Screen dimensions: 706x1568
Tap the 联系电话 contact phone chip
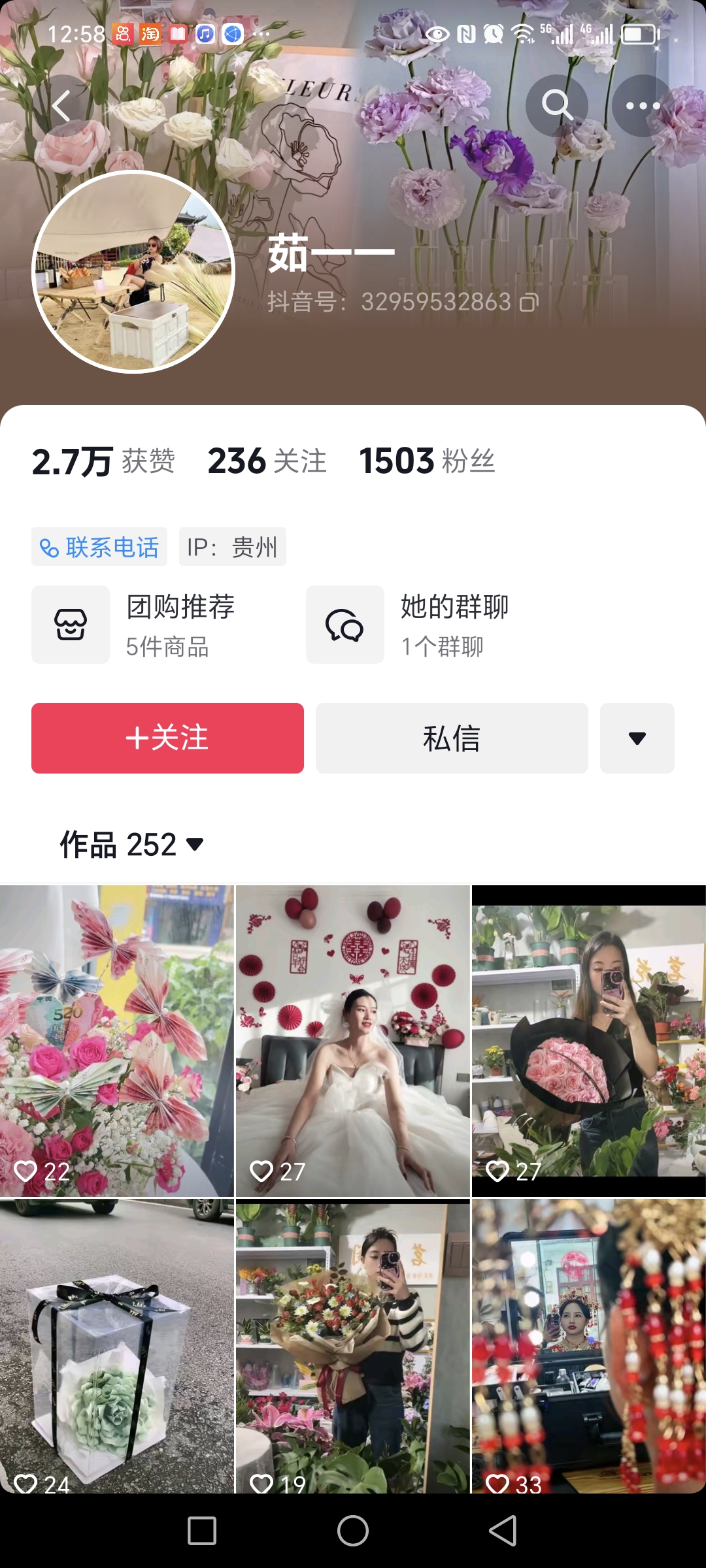click(99, 547)
